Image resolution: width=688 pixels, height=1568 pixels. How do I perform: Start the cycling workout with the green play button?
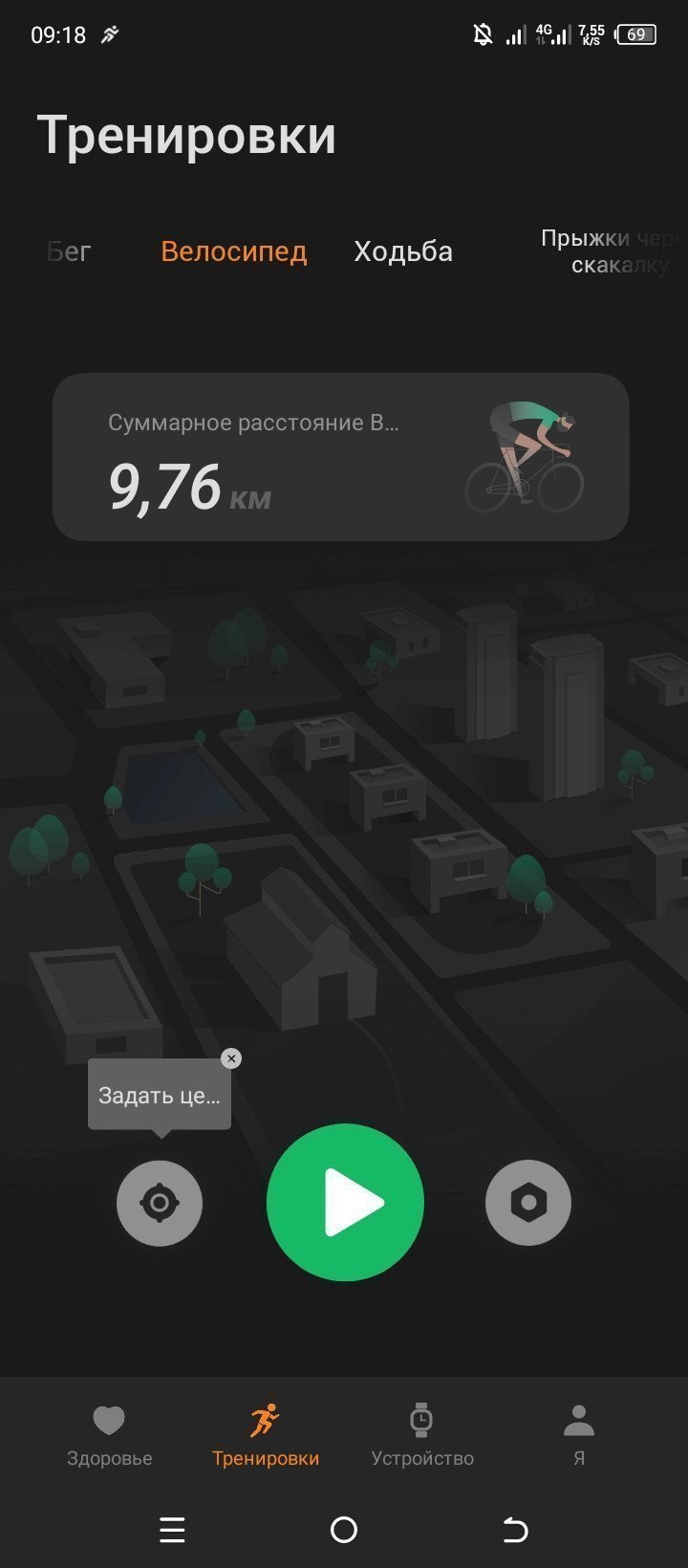click(344, 1203)
